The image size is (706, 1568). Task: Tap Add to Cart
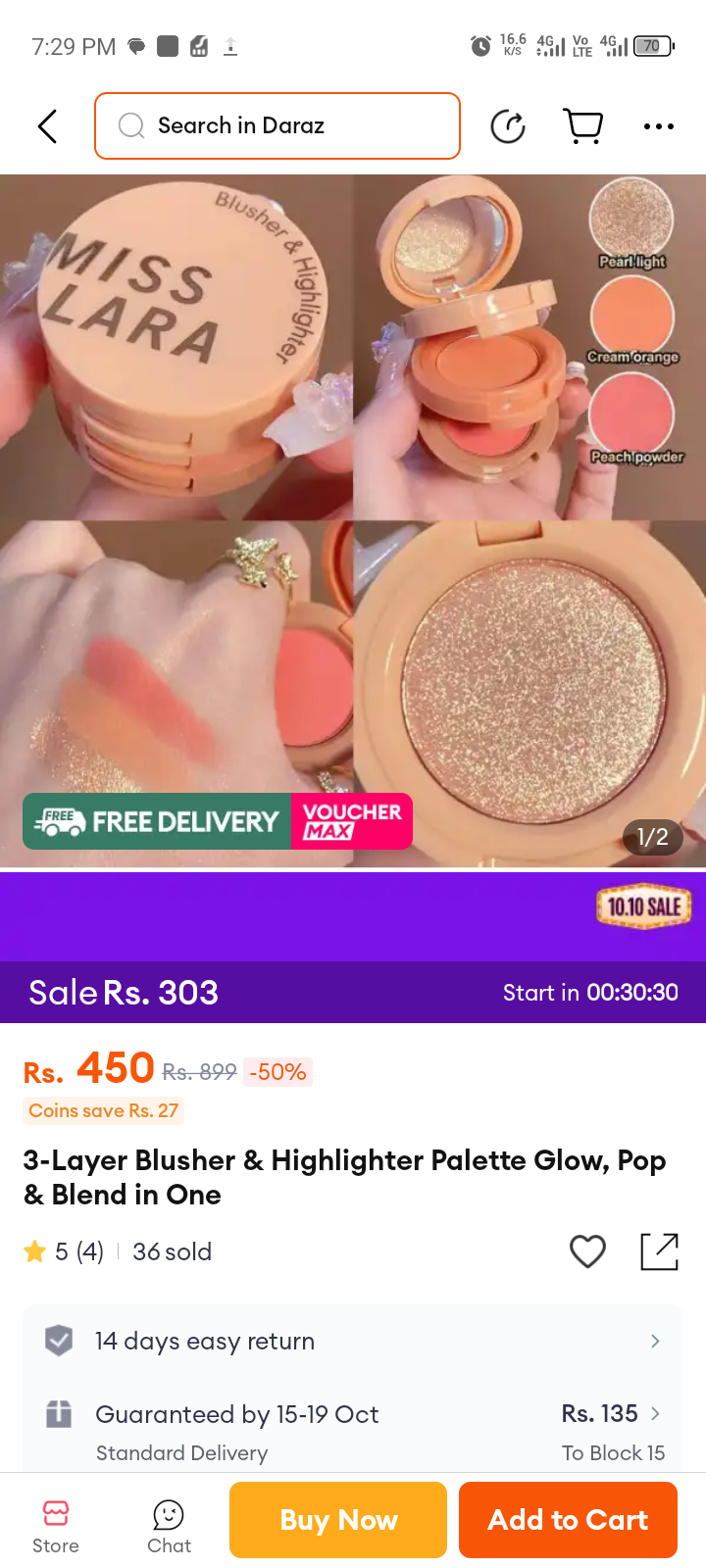click(568, 1520)
